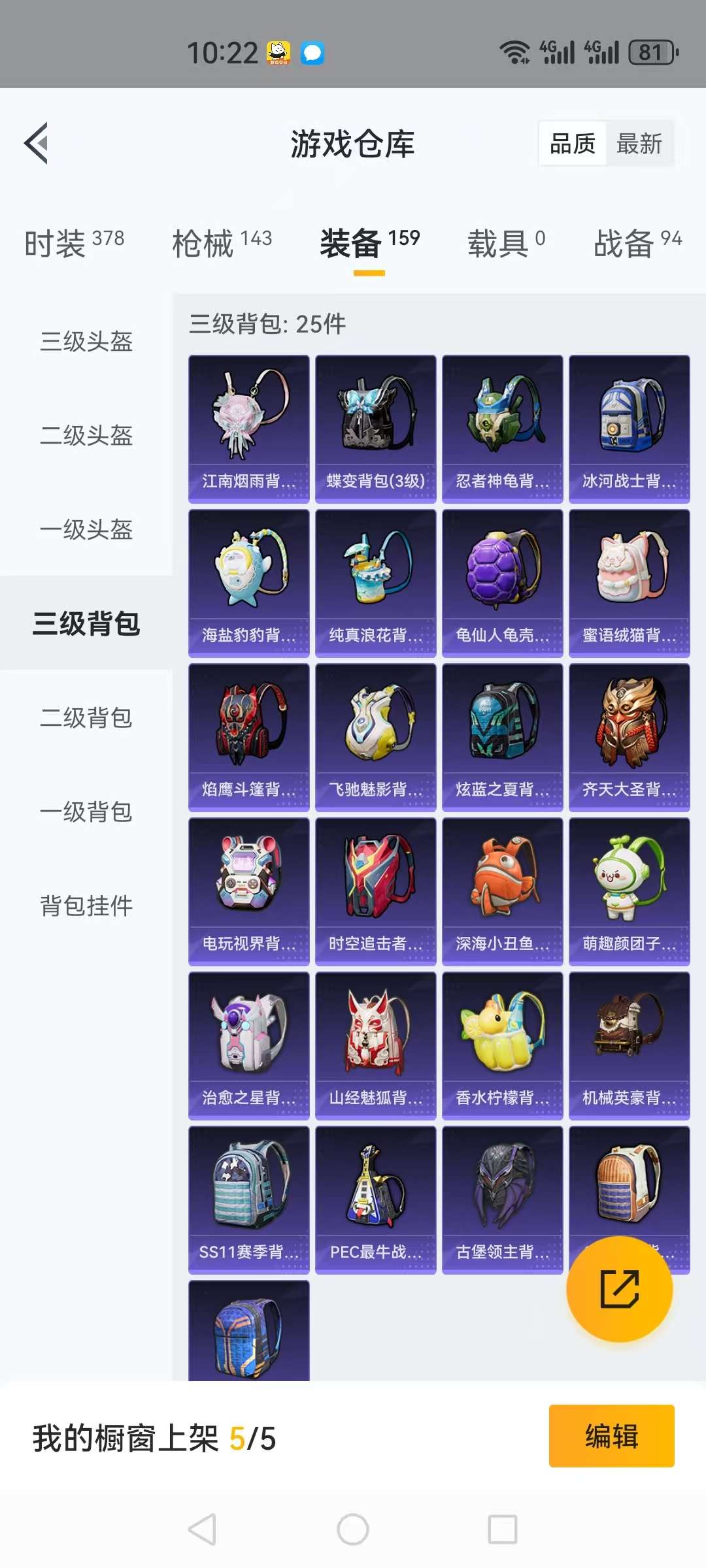This screenshot has width=706, height=1568.
Task: Select 一级头盔 category
Action: click(x=86, y=529)
